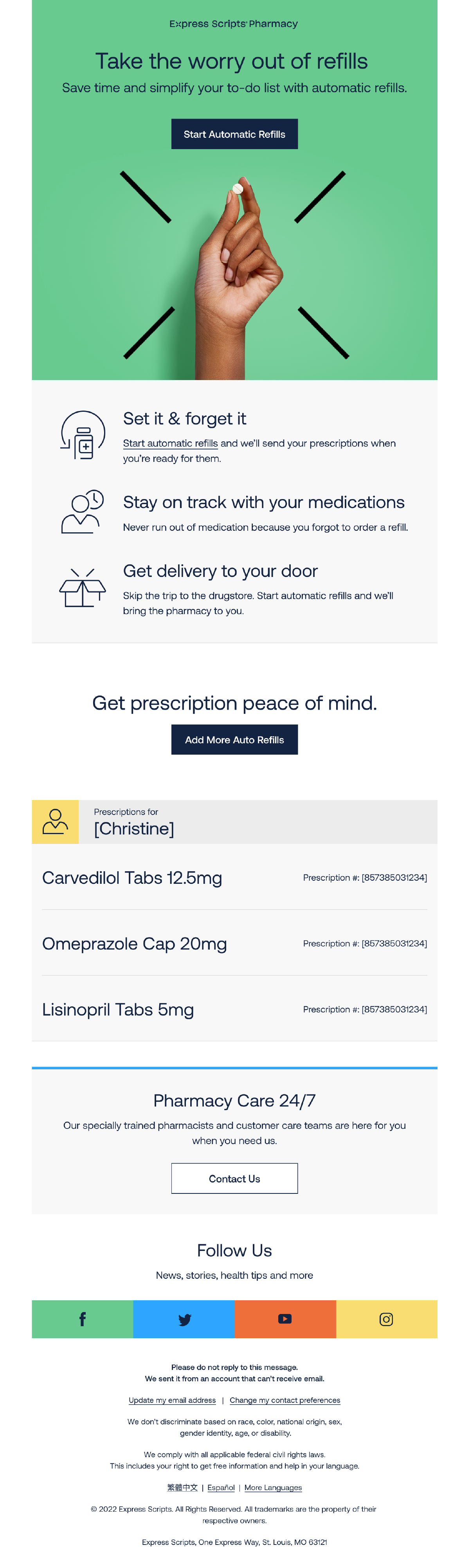Choose the Español language link
Viewport: 470px width, 1568px height.
click(x=221, y=1487)
